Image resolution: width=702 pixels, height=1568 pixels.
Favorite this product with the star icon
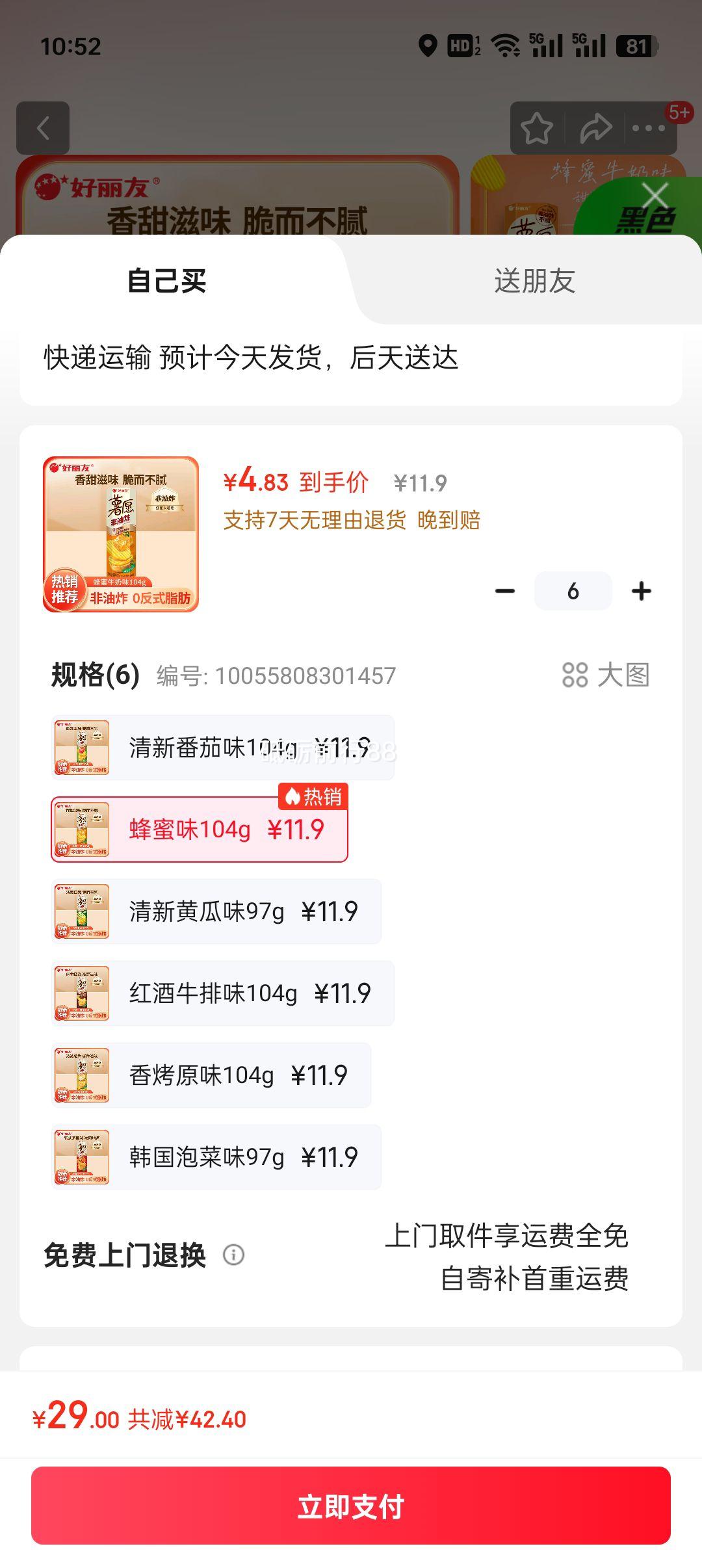point(537,128)
